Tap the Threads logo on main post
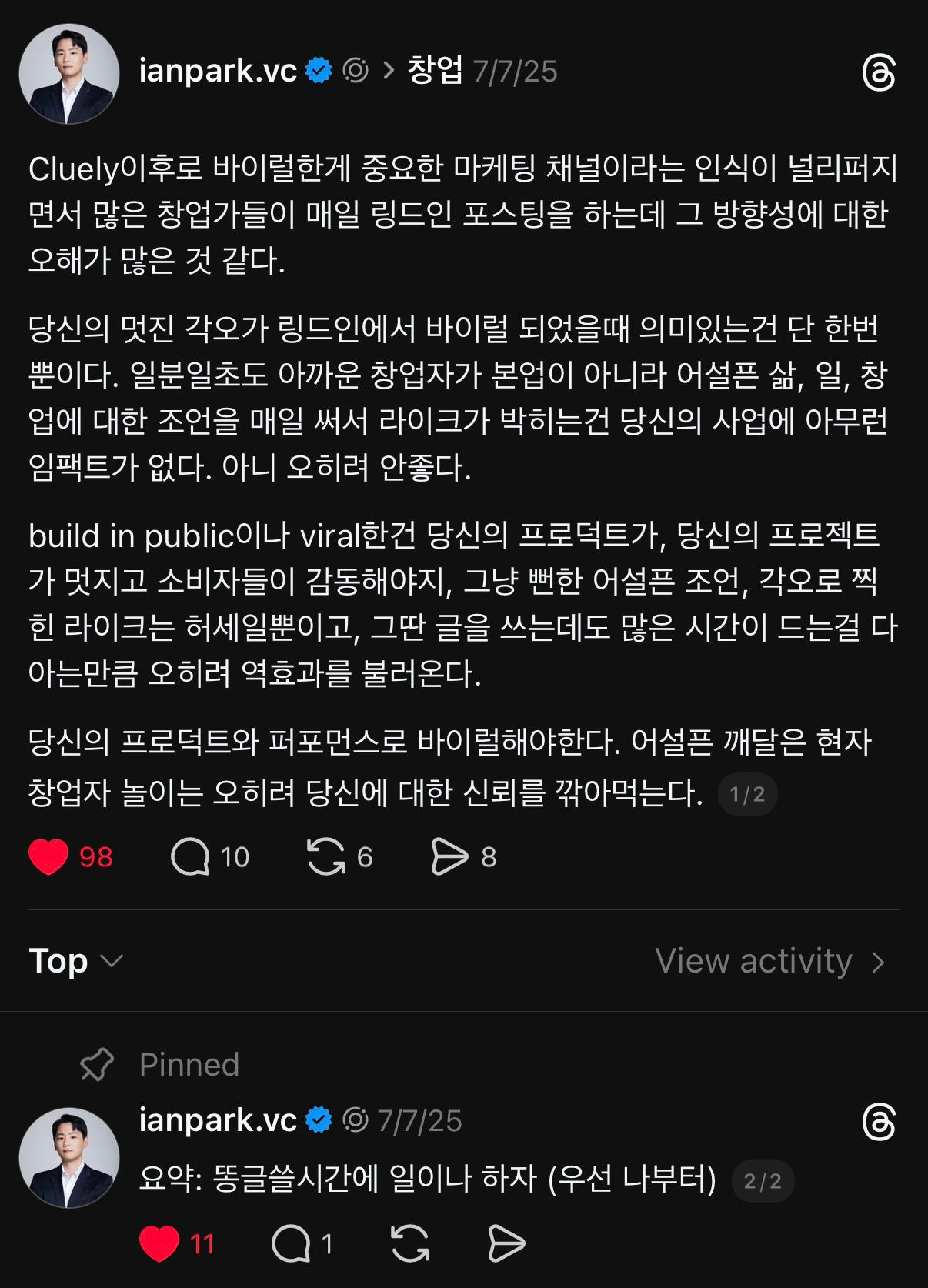 point(879,74)
